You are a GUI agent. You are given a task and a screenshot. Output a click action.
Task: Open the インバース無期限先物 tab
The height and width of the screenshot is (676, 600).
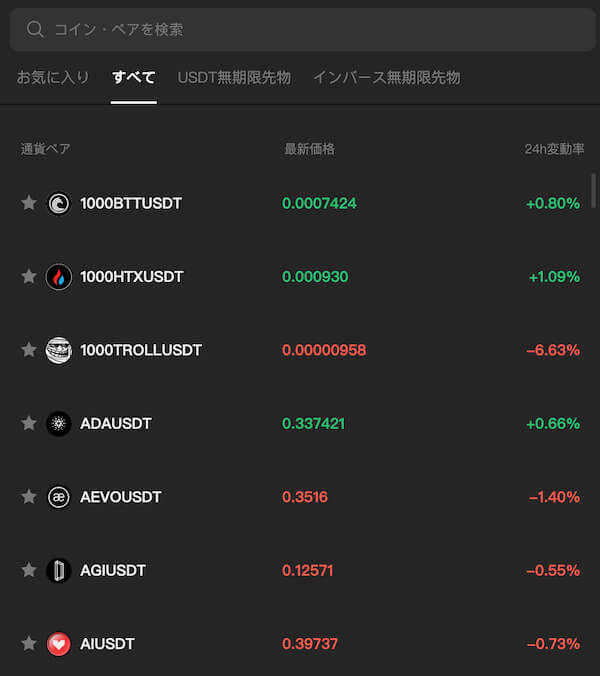pyautogui.click(x=386, y=77)
